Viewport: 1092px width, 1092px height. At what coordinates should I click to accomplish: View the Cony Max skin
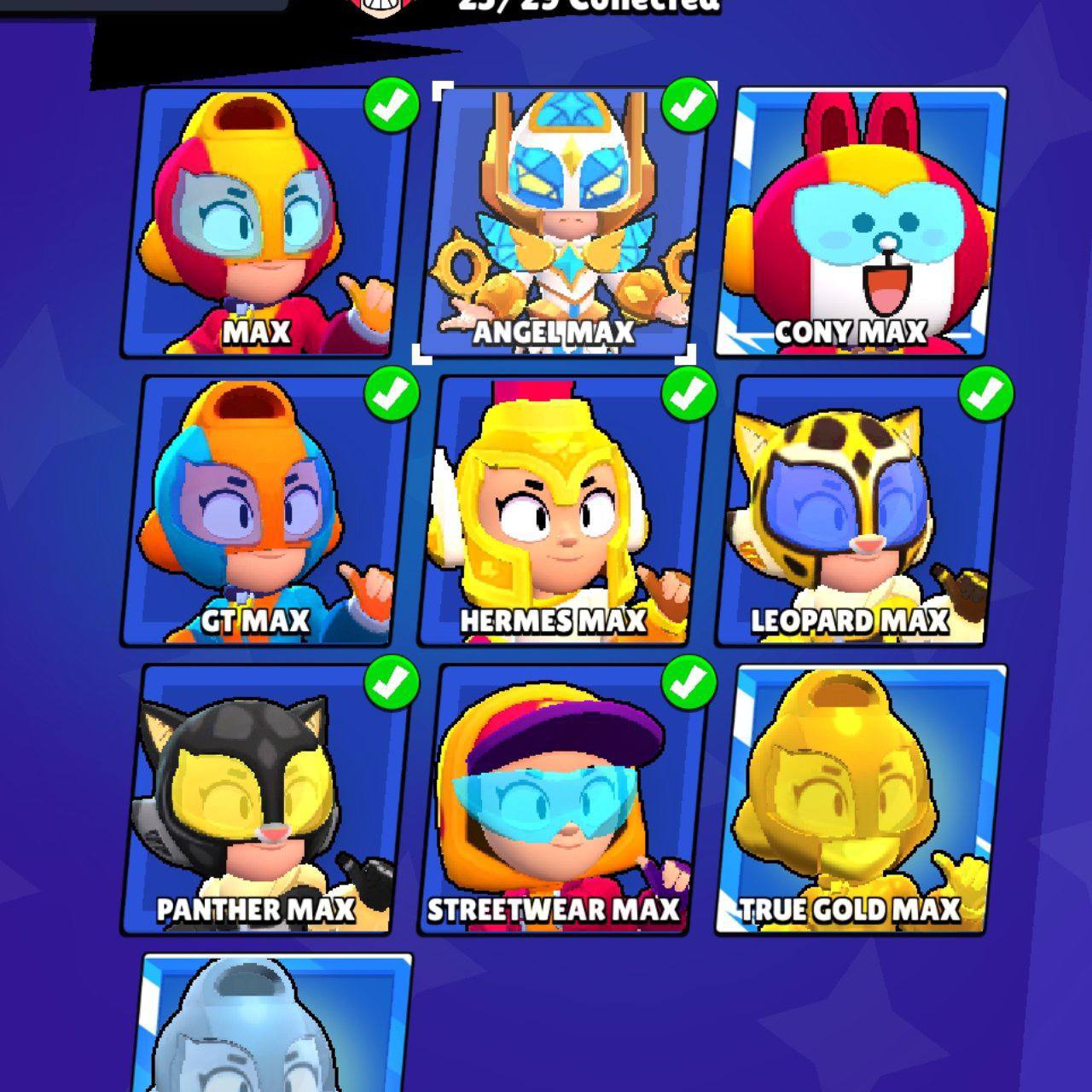point(860,222)
